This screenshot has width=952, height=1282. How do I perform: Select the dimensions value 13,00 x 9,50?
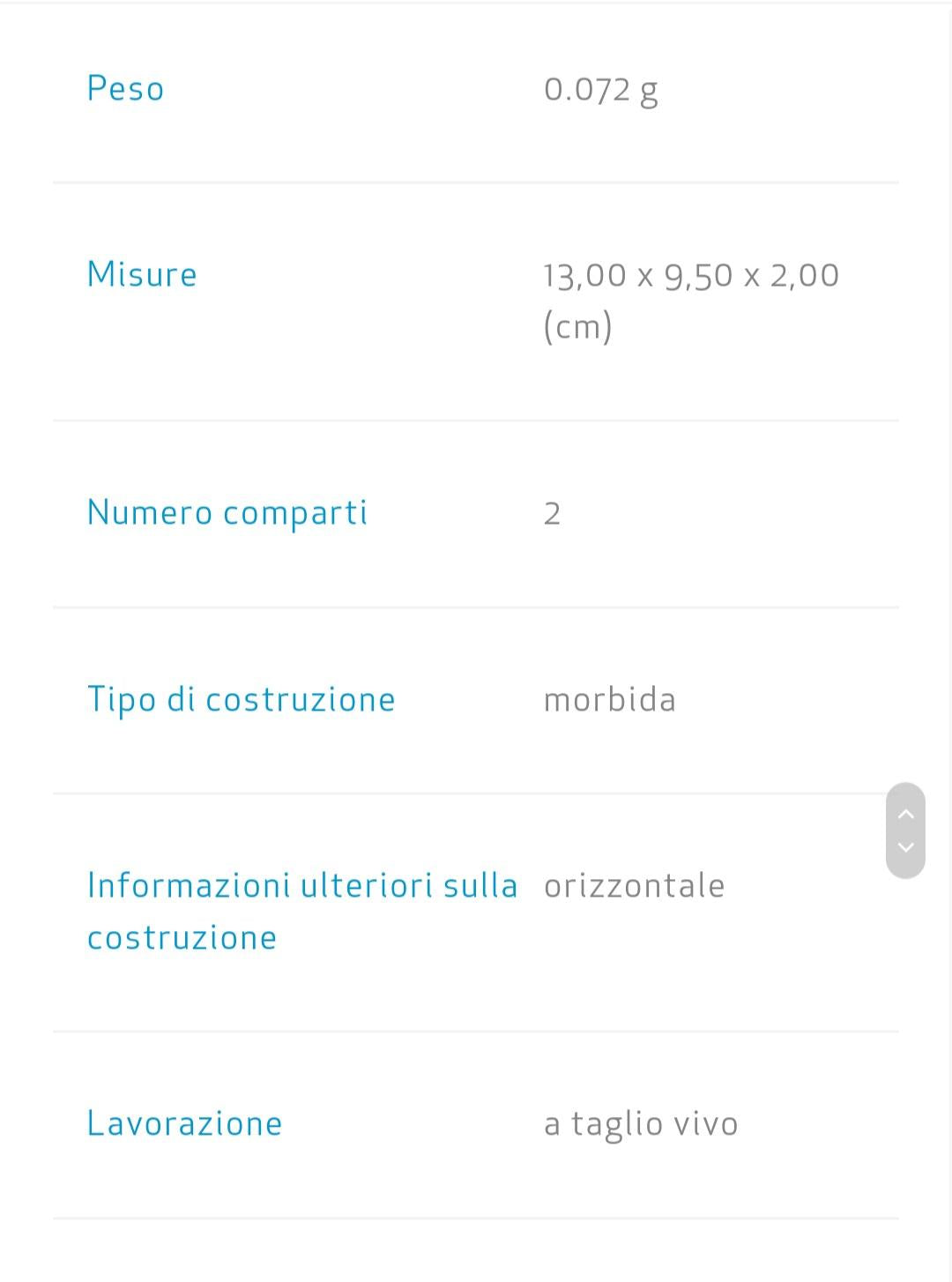[x=690, y=273]
